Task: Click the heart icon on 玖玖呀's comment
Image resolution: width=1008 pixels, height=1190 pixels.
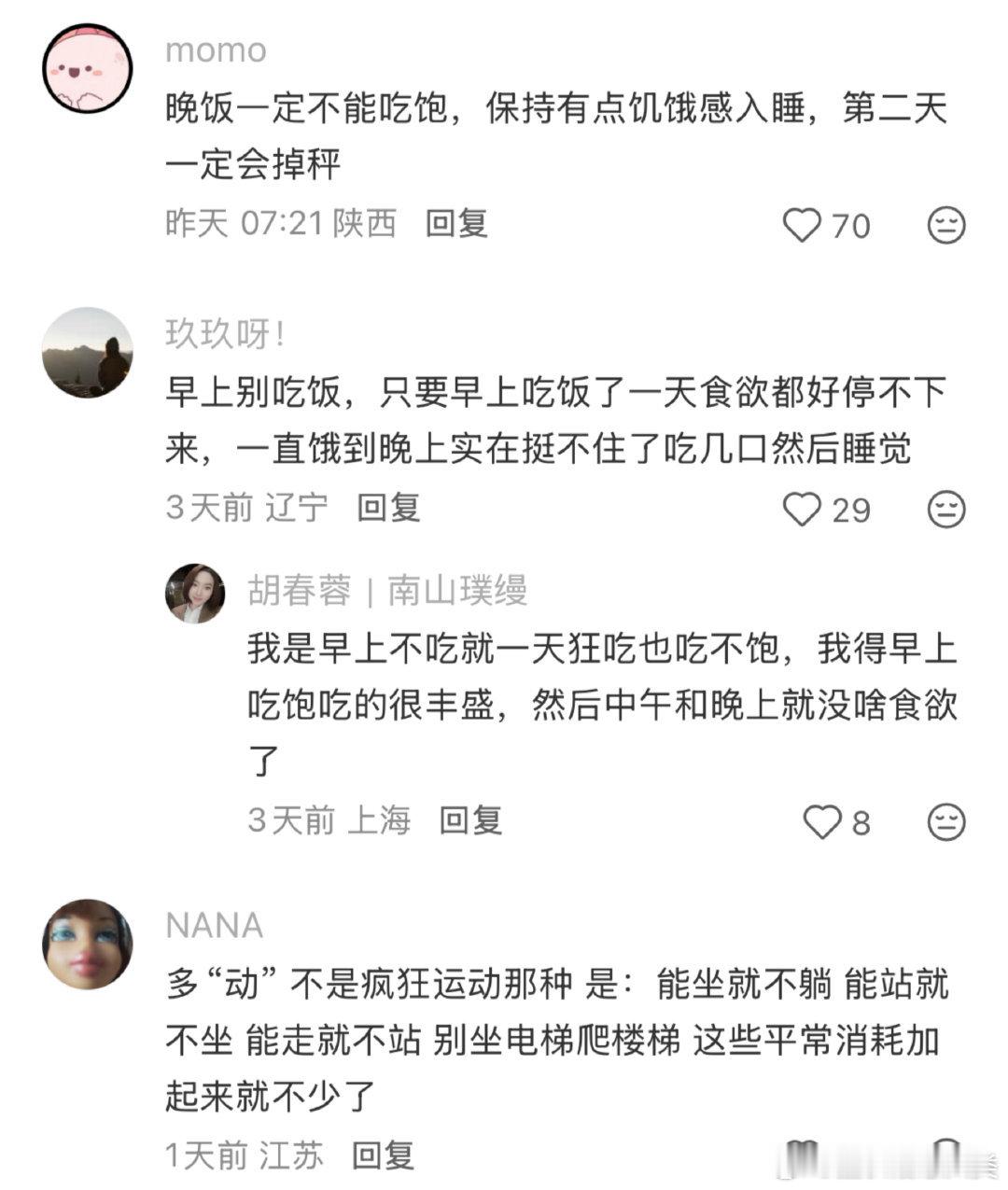Action: (804, 509)
